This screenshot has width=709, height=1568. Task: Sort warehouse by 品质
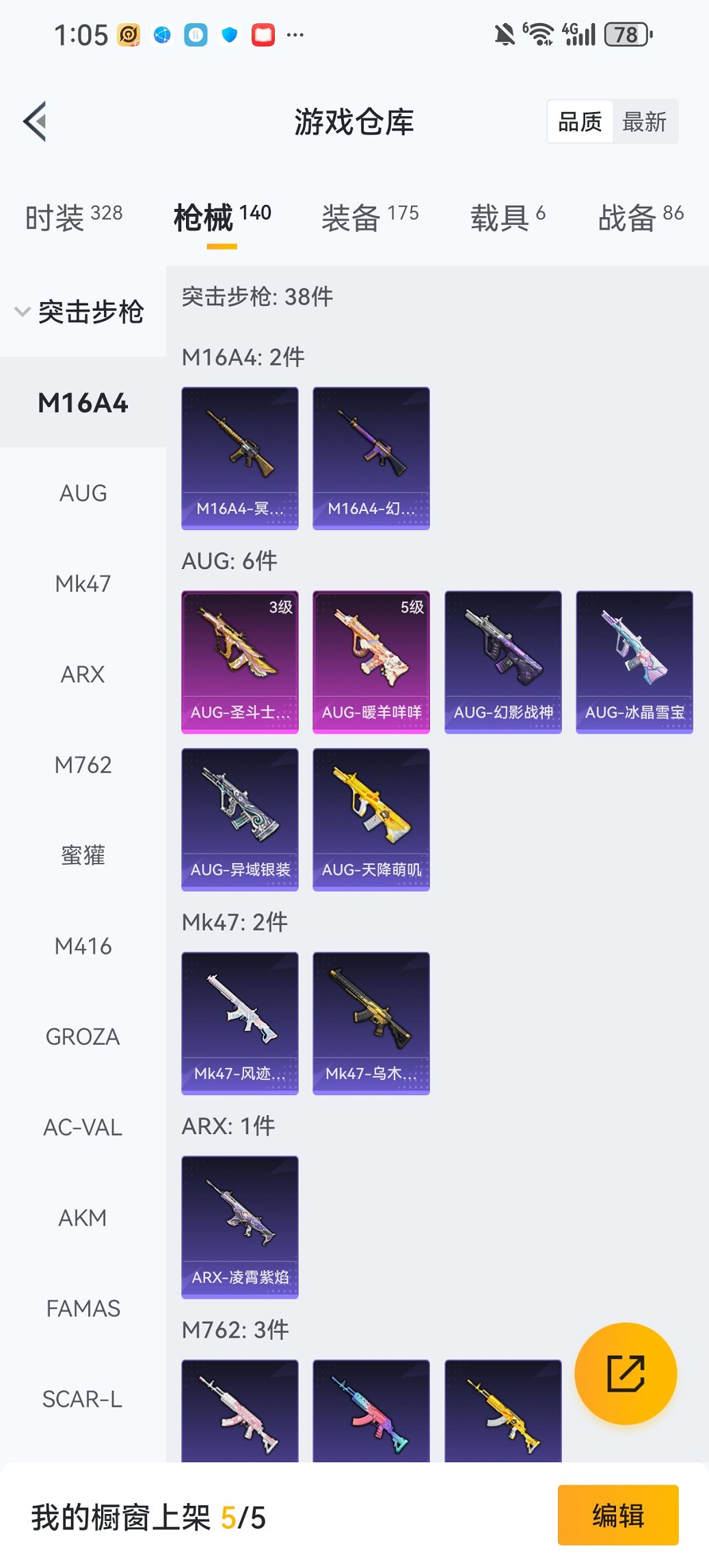pyautogui.click(x=580, y=122)
